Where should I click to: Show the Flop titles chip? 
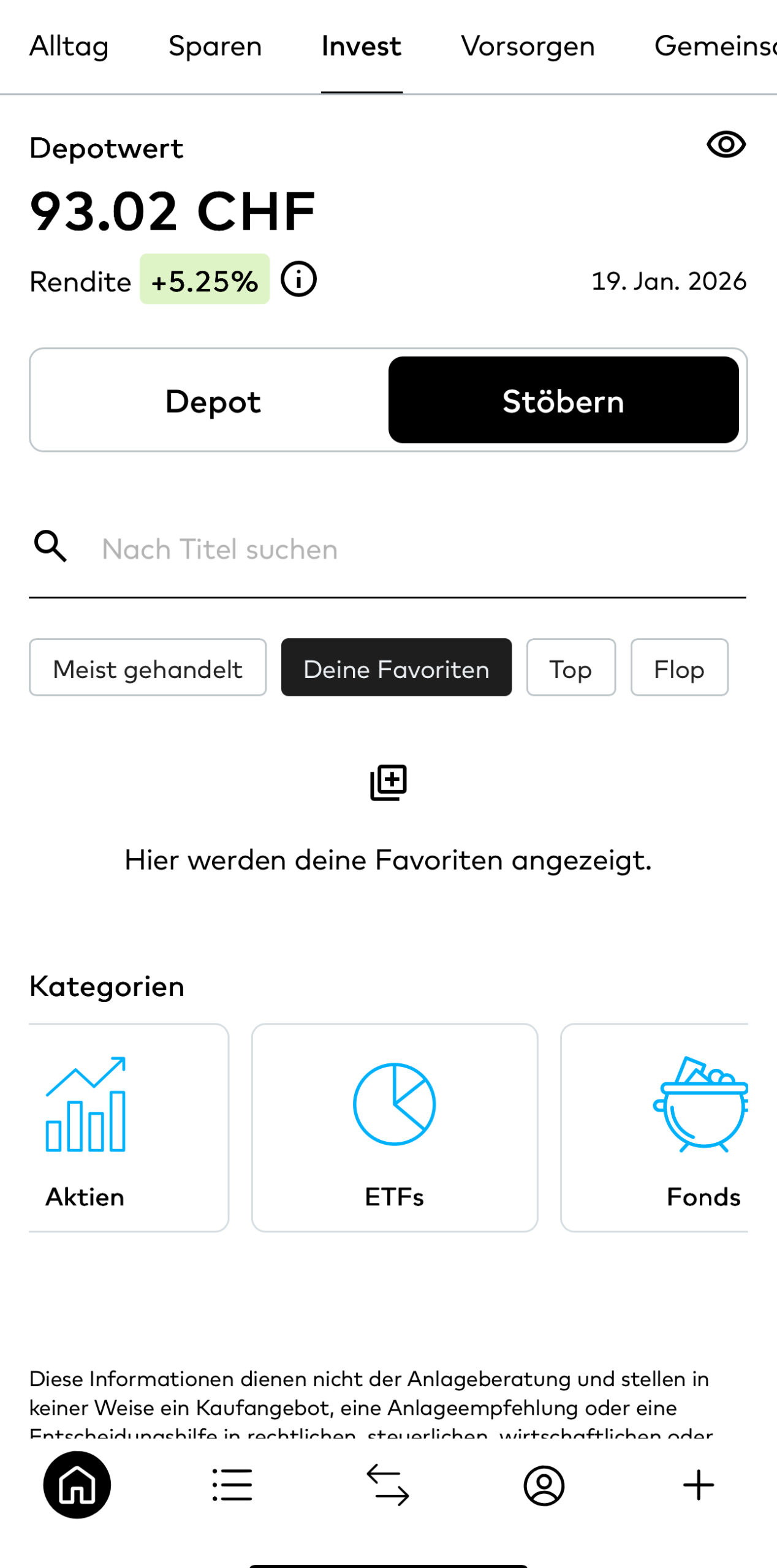pyautogui.click(x=679, y=668)
